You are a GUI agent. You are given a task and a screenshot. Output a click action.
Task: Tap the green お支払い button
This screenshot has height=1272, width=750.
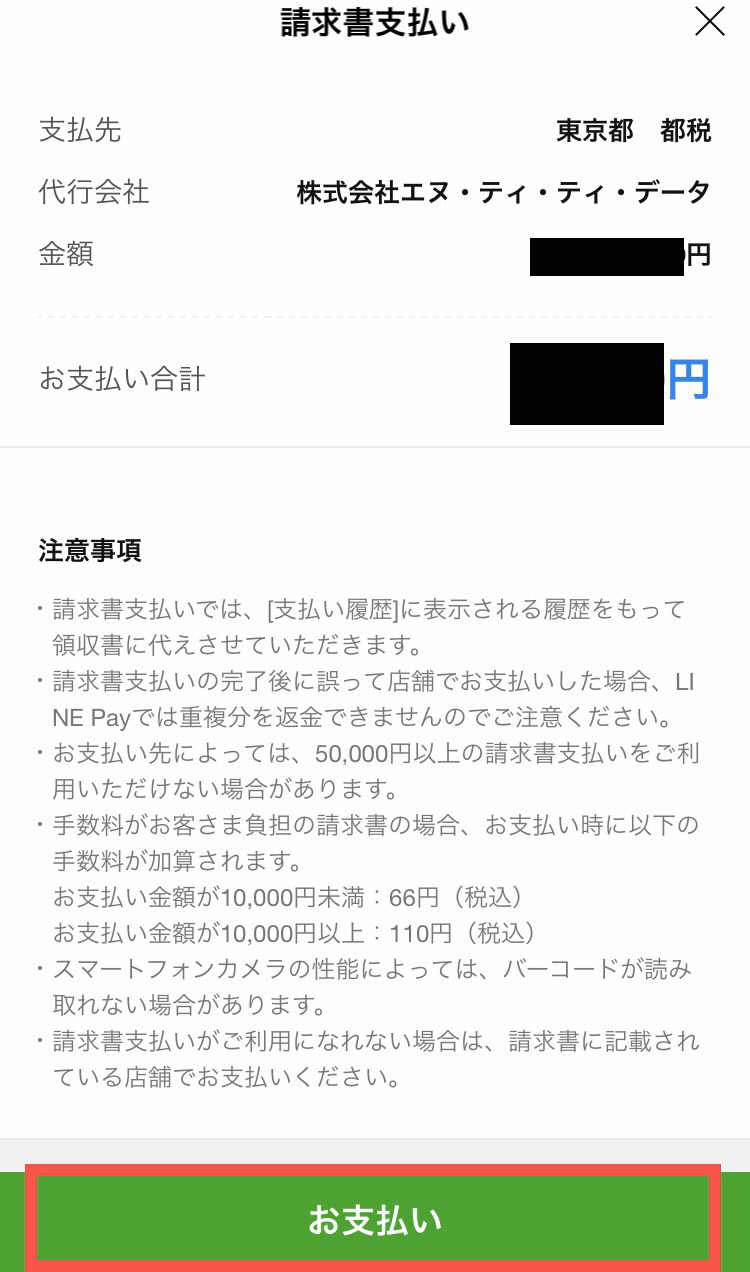coord(374,1219)
